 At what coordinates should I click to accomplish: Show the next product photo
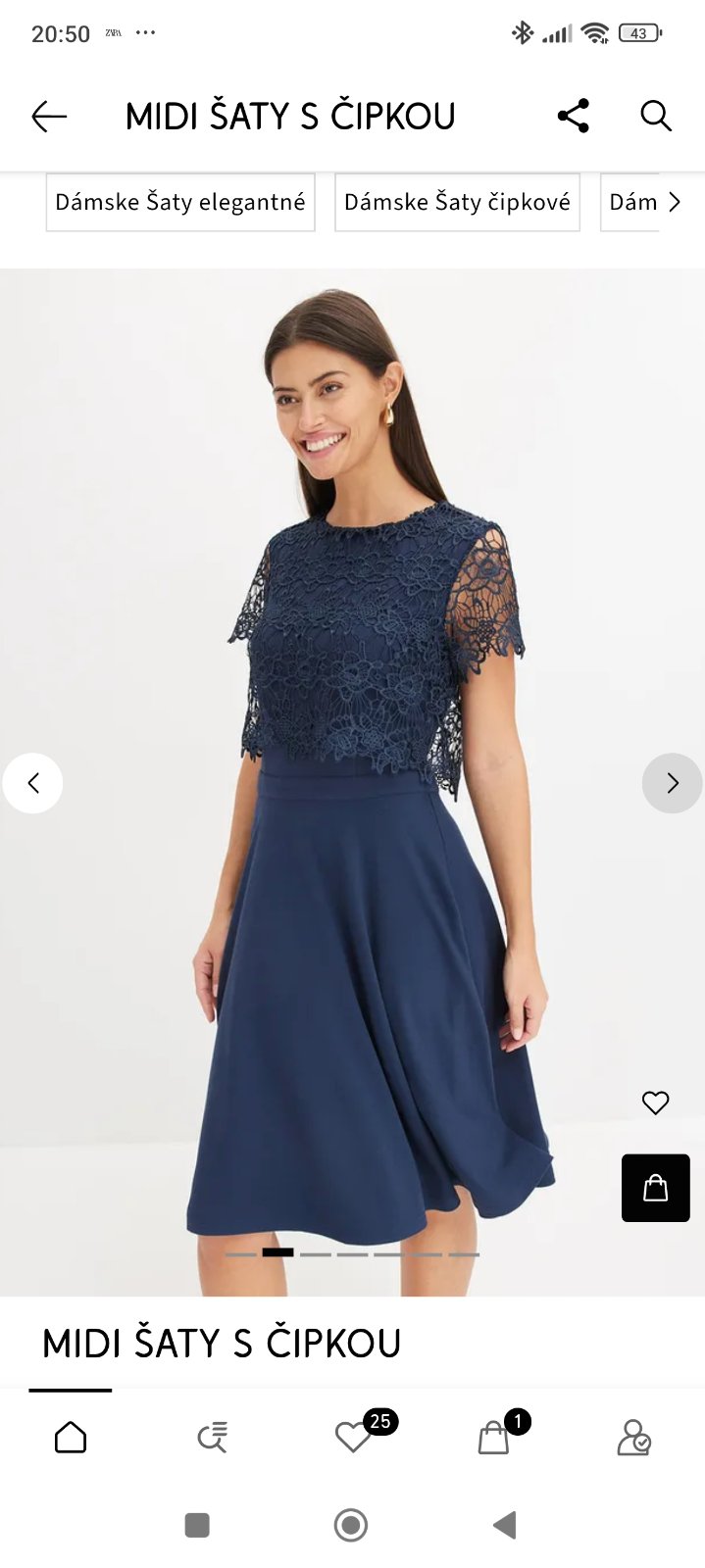tap(672, 783)
